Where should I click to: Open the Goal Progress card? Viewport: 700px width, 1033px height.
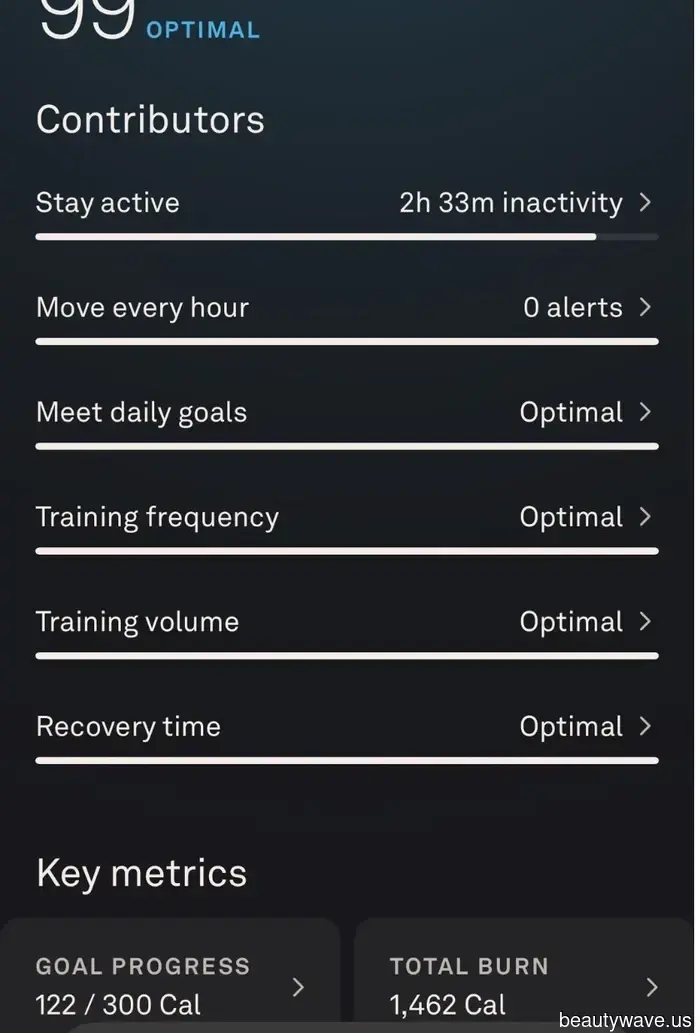tap(170, 985)
